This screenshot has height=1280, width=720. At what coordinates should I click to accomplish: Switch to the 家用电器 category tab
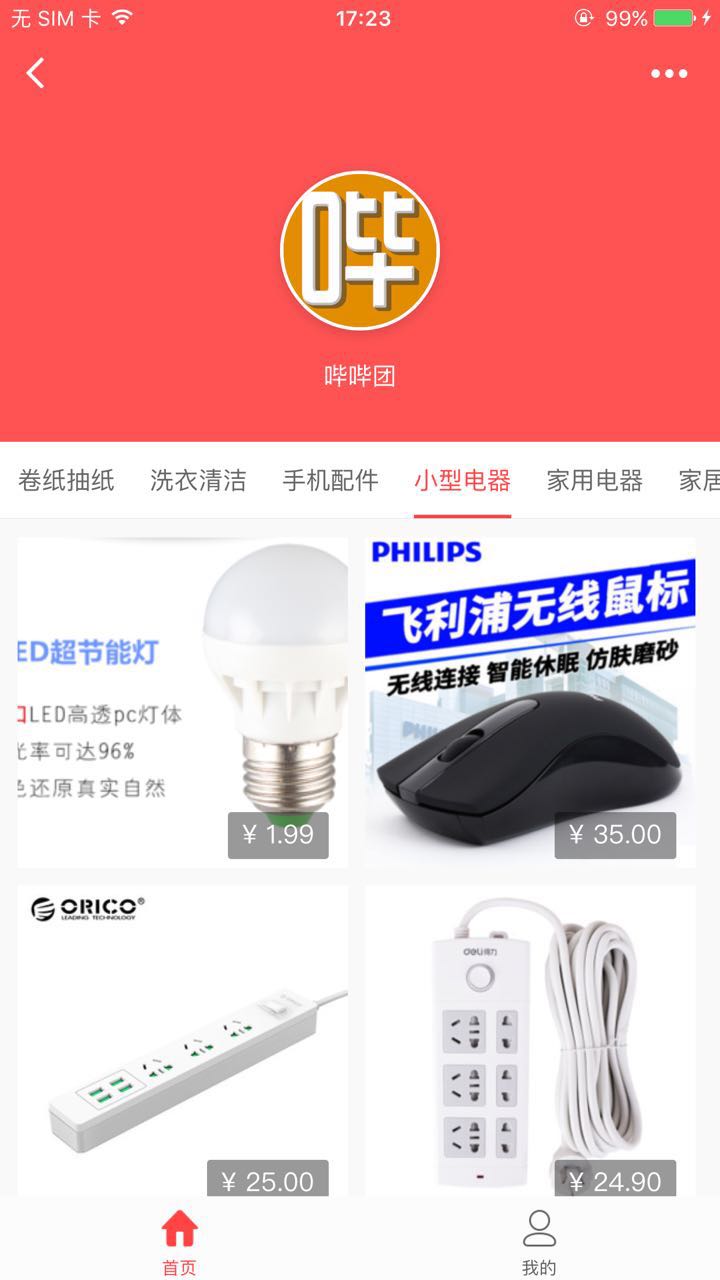pos(594,481)
